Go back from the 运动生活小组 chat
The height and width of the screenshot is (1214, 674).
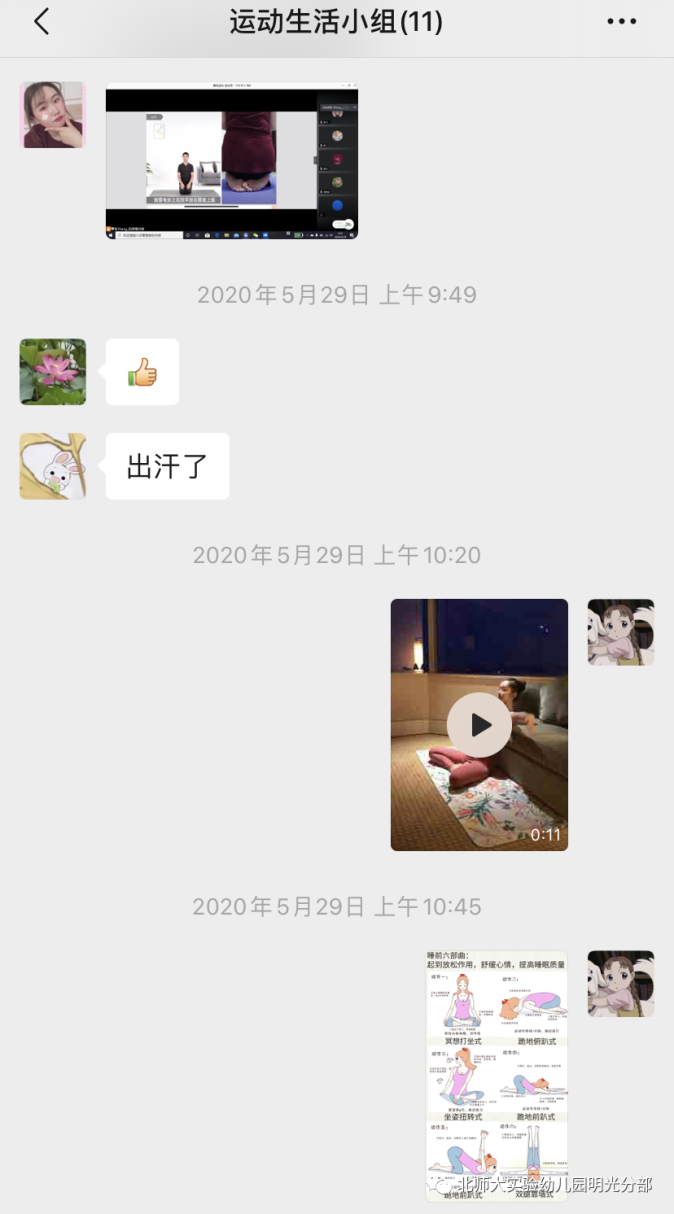41,22
